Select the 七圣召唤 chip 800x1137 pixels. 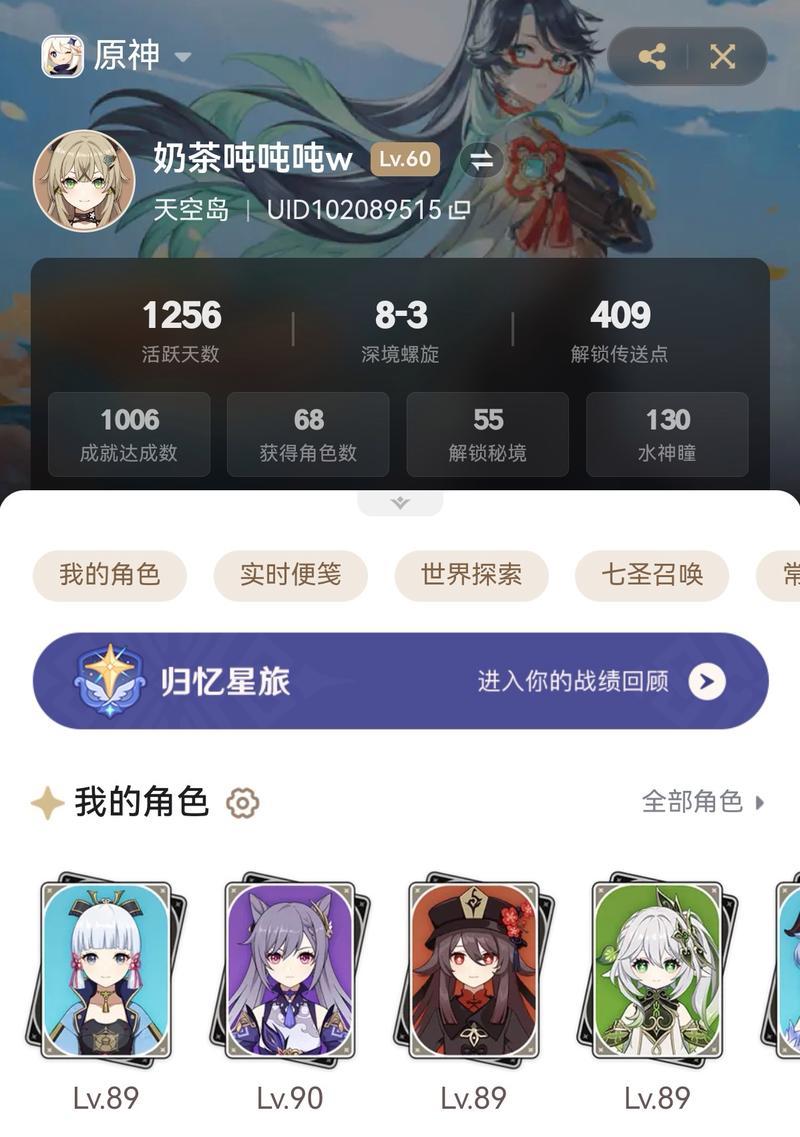pos(652,575)
